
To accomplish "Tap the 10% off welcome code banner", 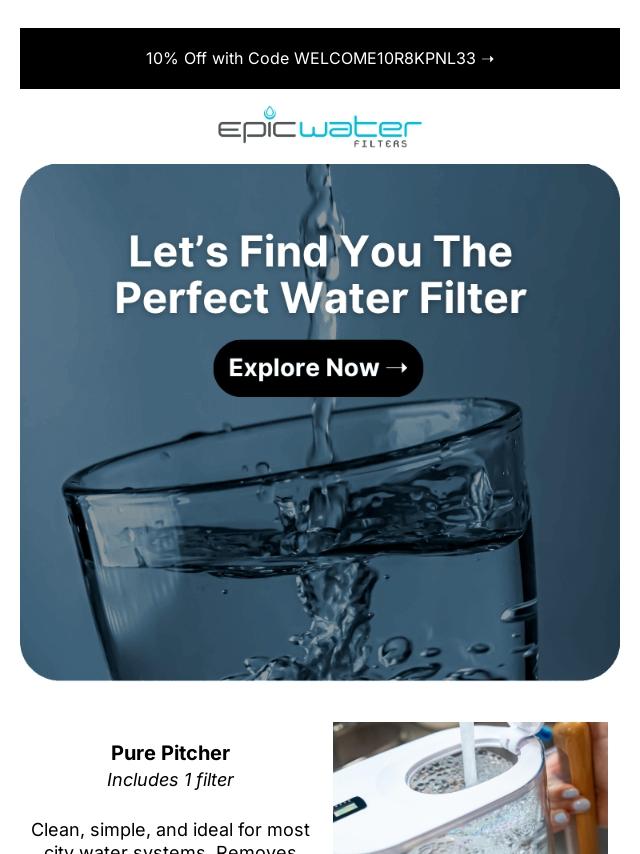I will coord(320,58).
